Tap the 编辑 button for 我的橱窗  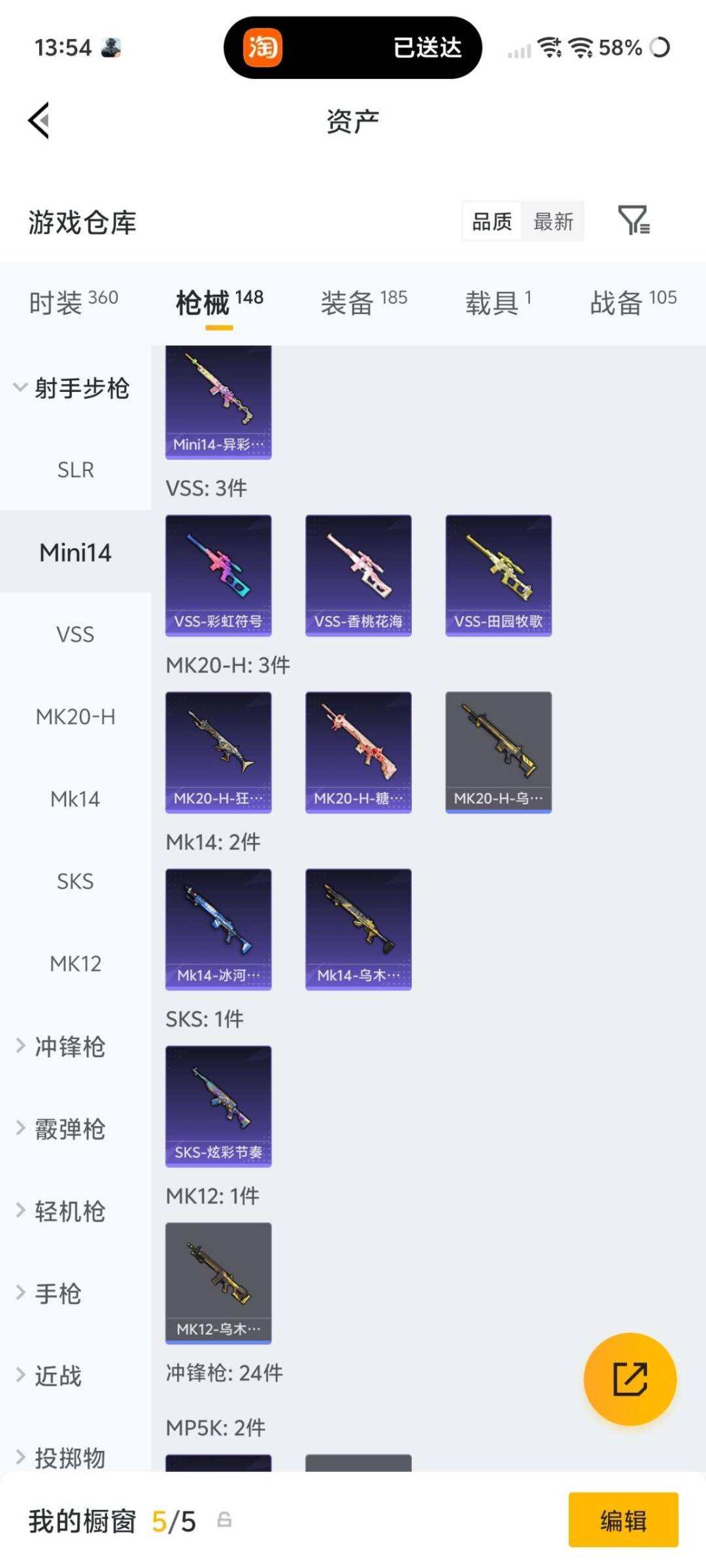pos(623,1520)
